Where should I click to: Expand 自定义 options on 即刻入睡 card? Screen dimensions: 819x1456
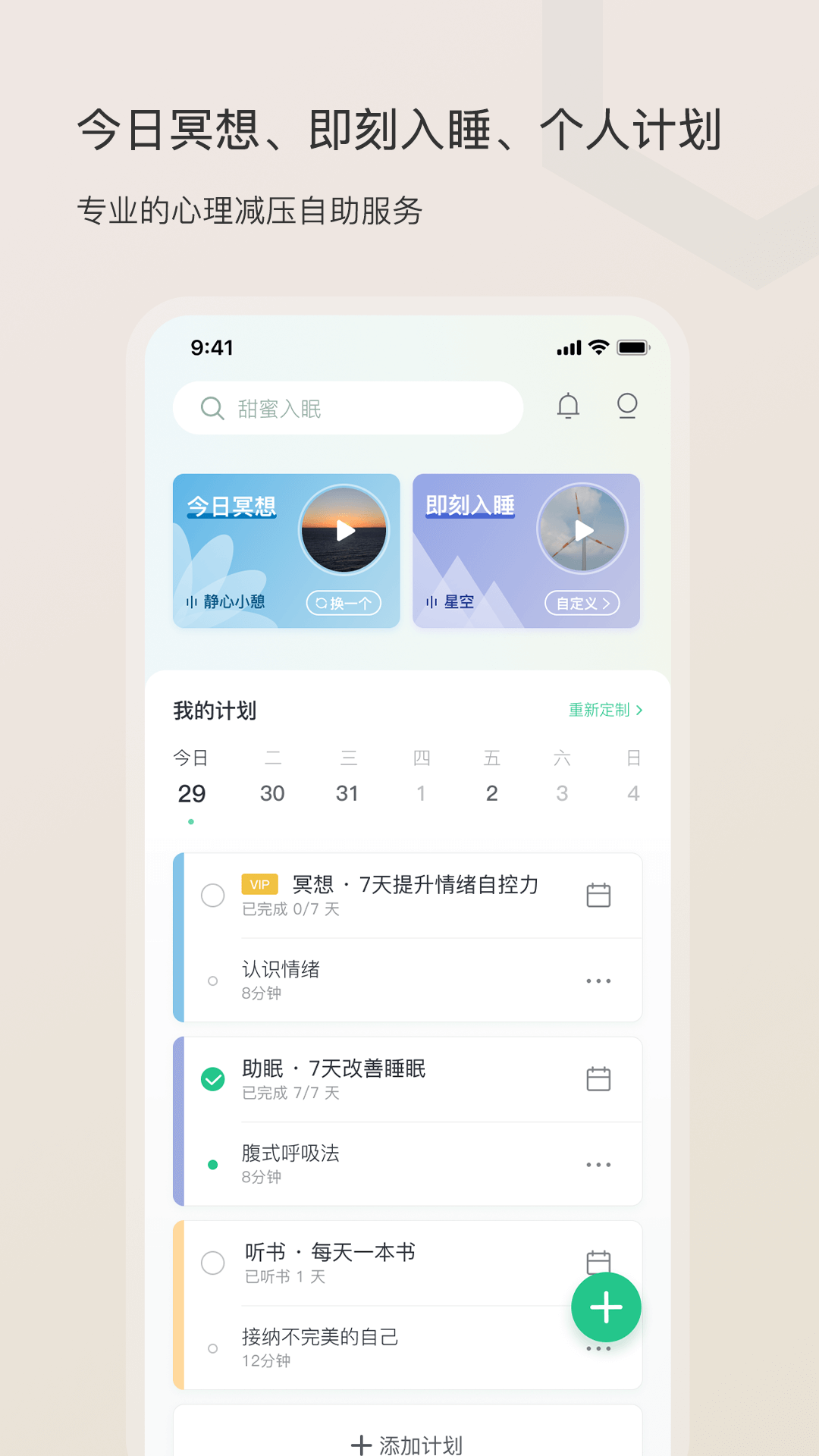pyautogui.click(x=584, y=601)
